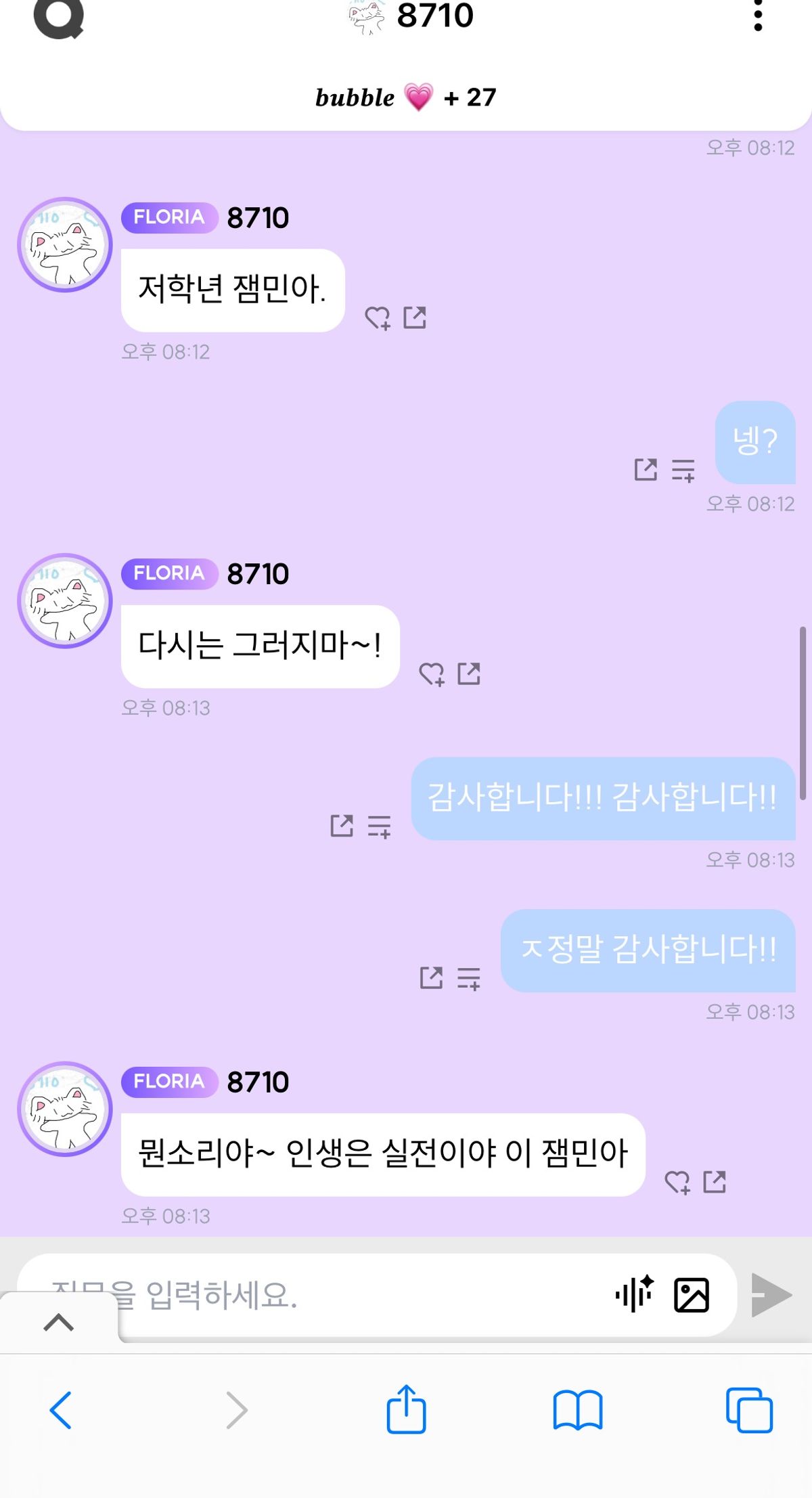Image resolution: width=812 pixels, height=1498 pixels.
Task: Share the message '뭔소리야~ 인생은 실전이야 이 잼민아'
Action: tap(715, 1182)
